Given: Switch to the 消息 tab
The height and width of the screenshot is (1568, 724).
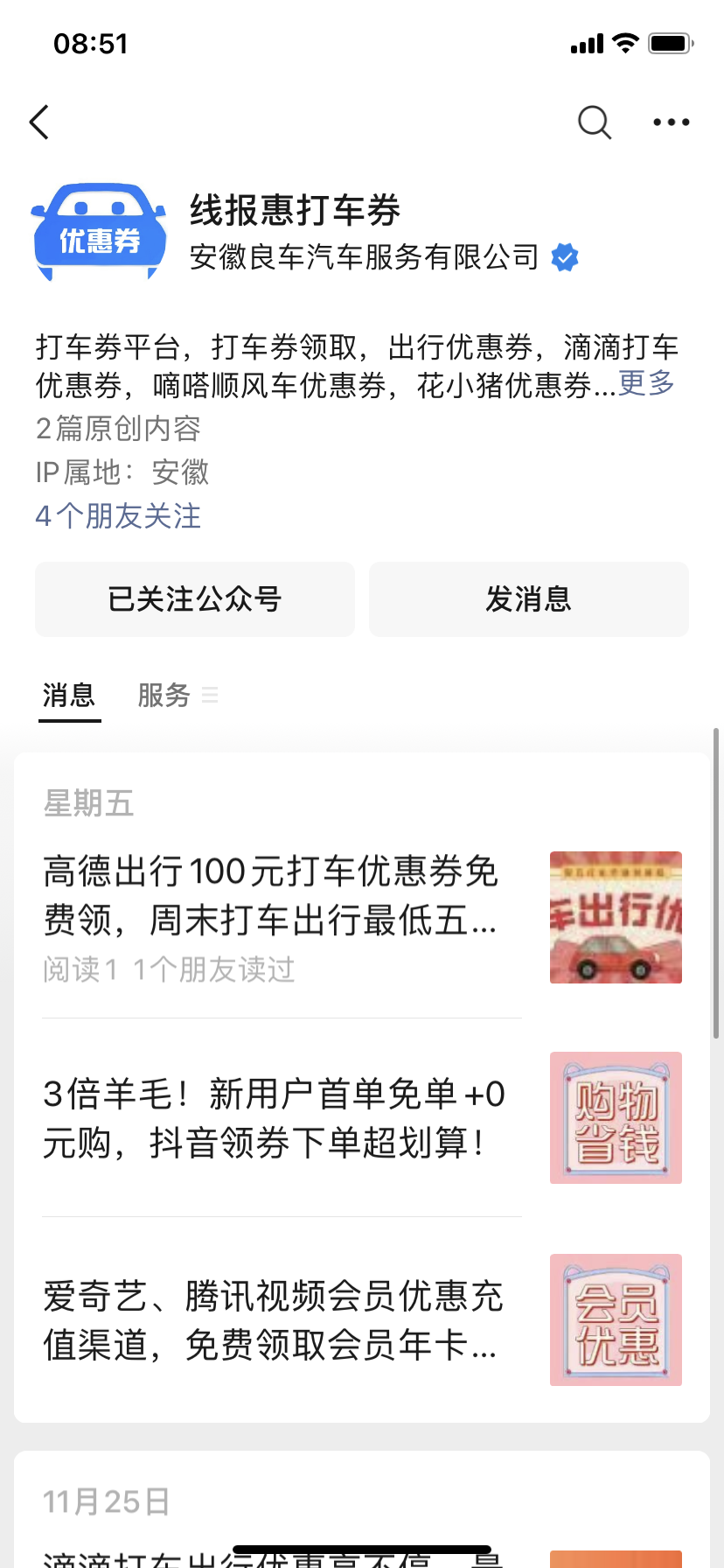Looking at the screenshot, I should click(x=69, y=696).
